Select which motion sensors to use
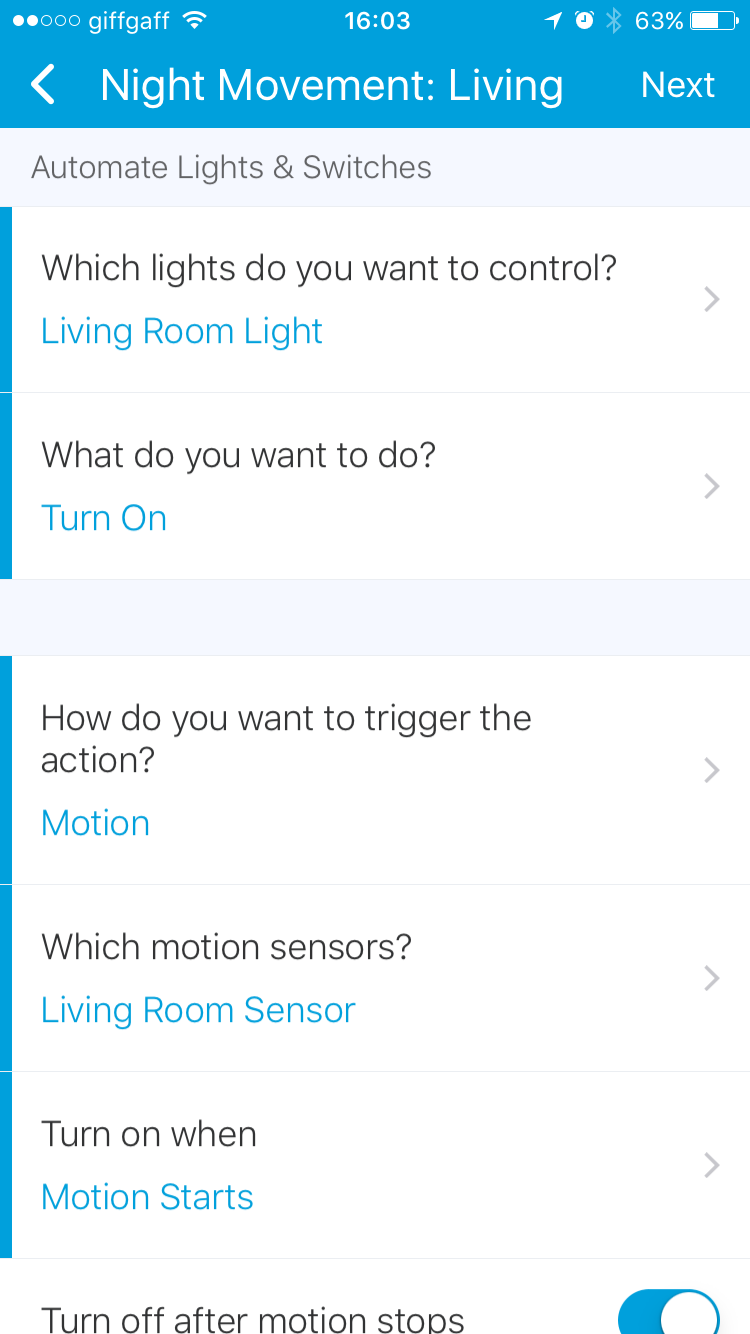This screenshot has width=750, height=1334. click(375, 978)
